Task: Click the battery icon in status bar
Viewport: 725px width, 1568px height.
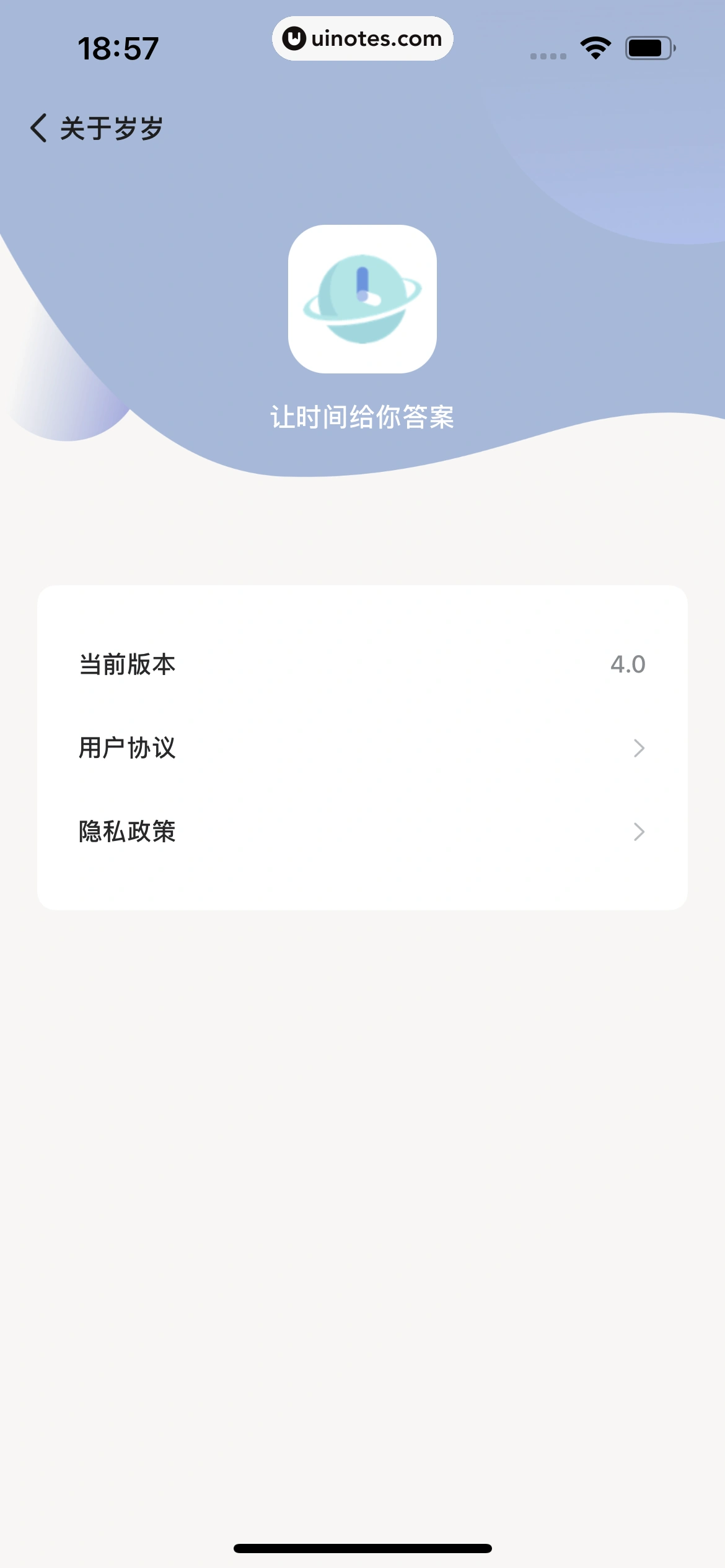Action: (648, 47)
